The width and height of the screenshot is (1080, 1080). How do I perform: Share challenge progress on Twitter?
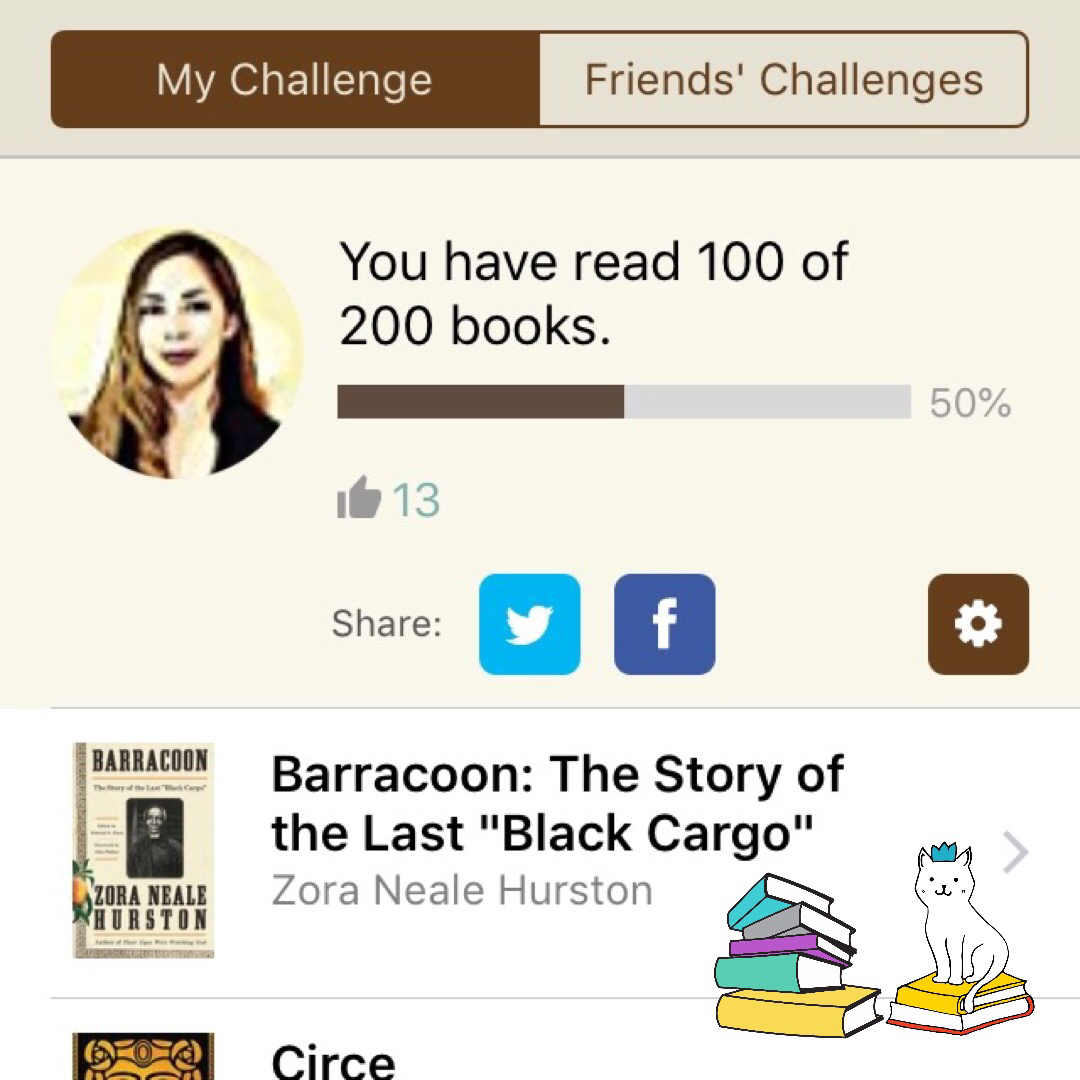coord(529,624)
